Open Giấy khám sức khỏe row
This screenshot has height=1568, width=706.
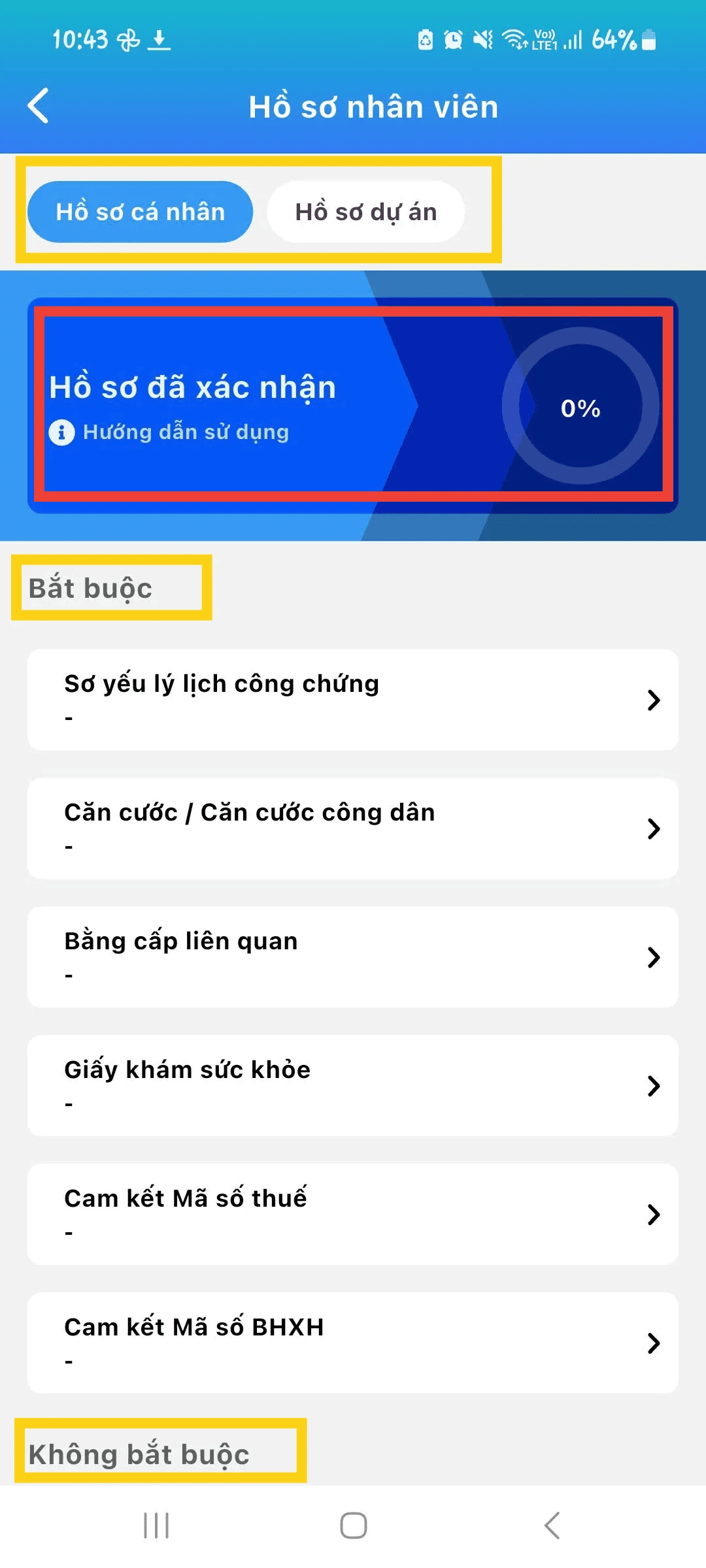coord(352,1085)
